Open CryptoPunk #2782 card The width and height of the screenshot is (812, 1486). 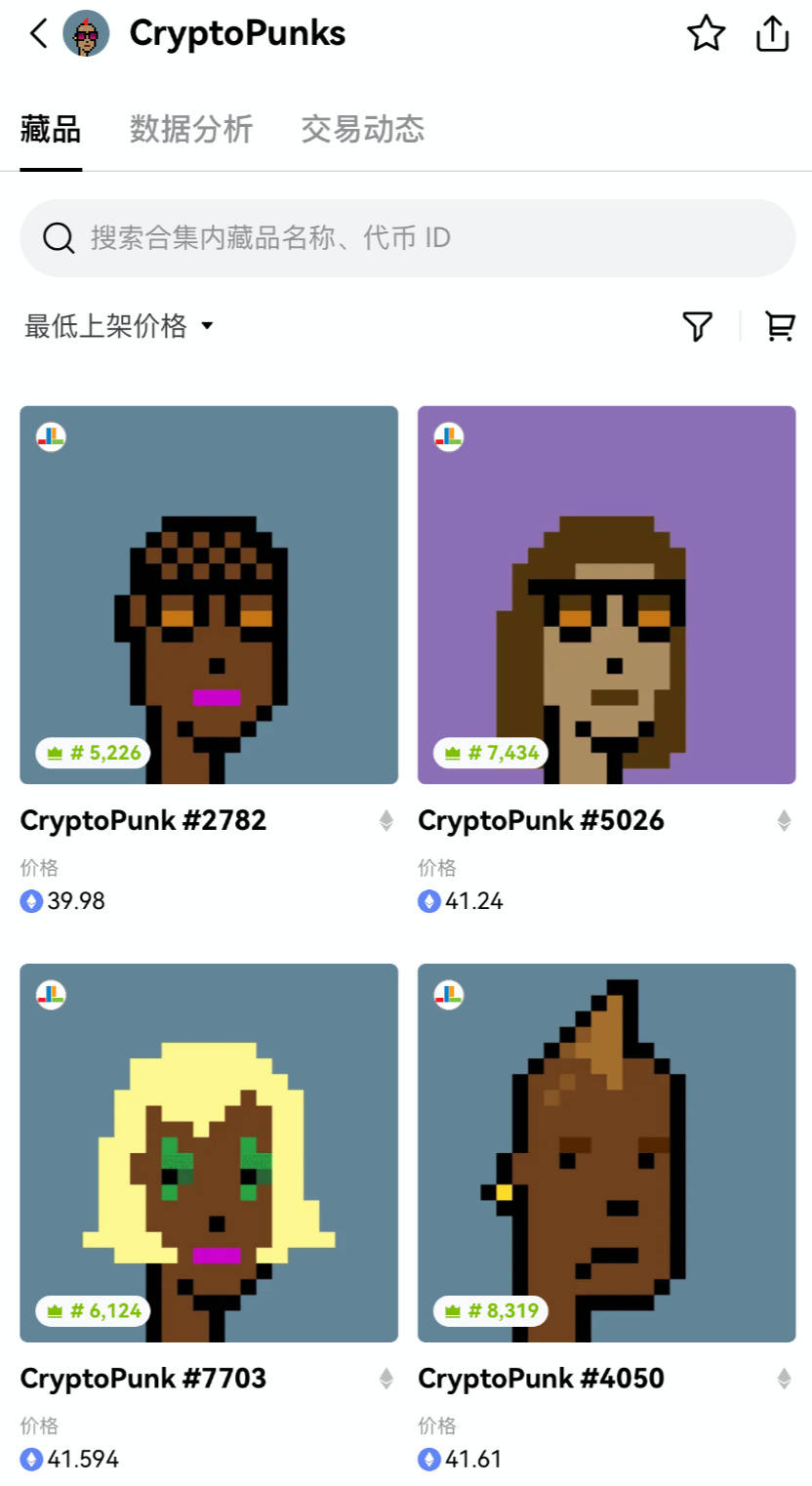point(209,595)
